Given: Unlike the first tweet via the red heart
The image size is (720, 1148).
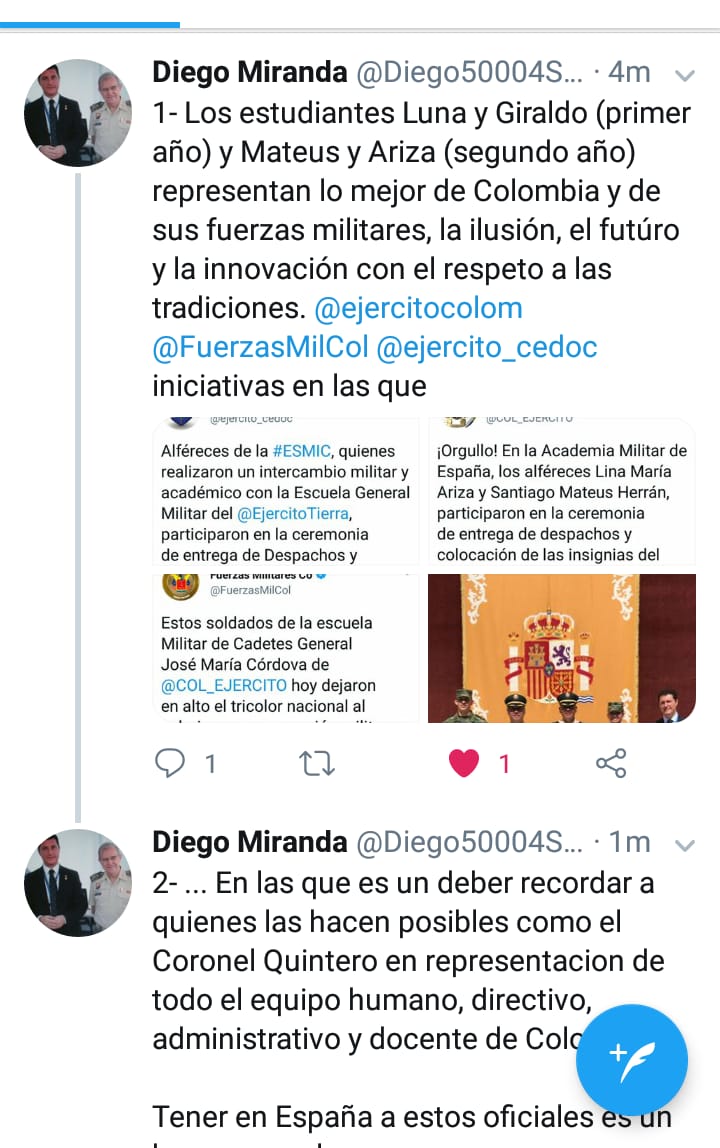Looking at the screenshot, I should 464,764.
